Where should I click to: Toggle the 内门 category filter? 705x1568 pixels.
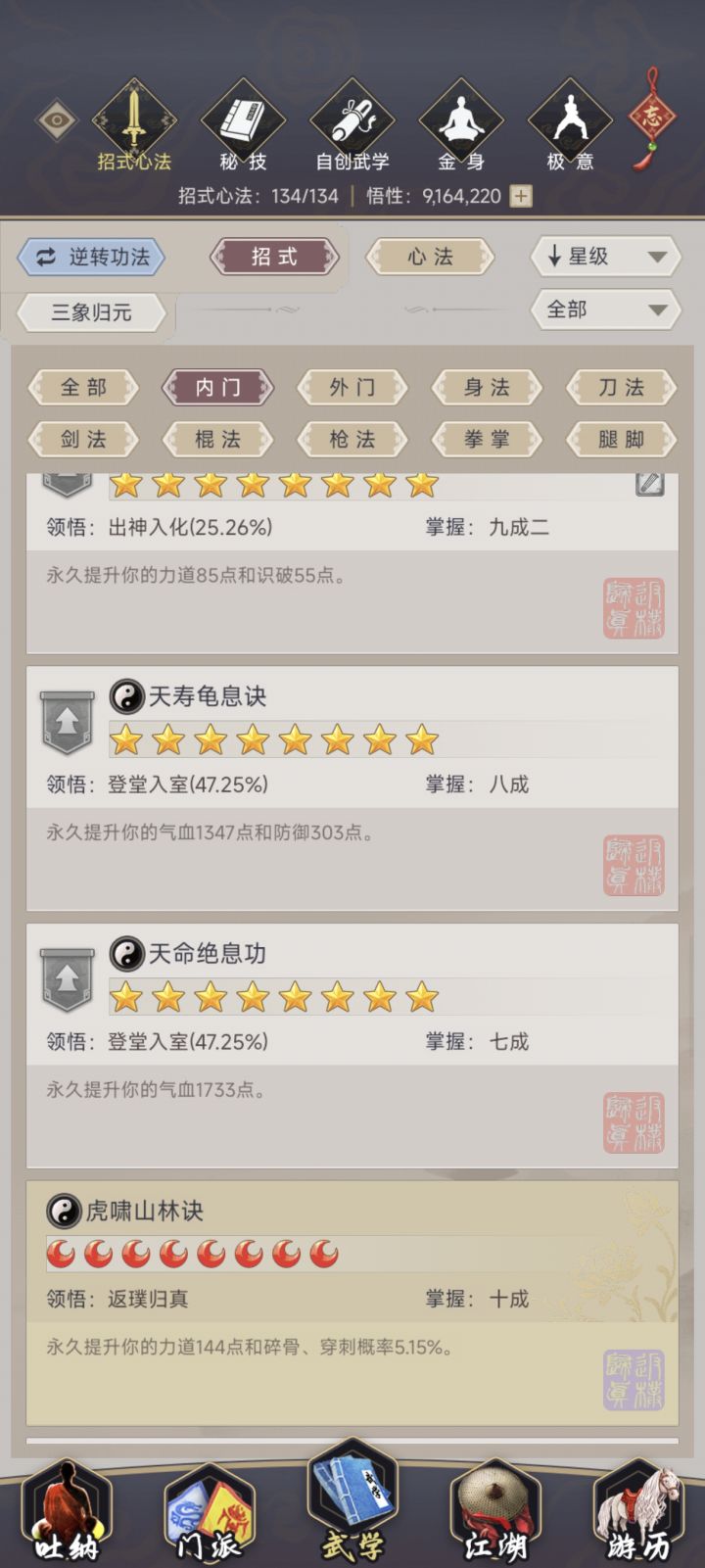pos(217,388)
